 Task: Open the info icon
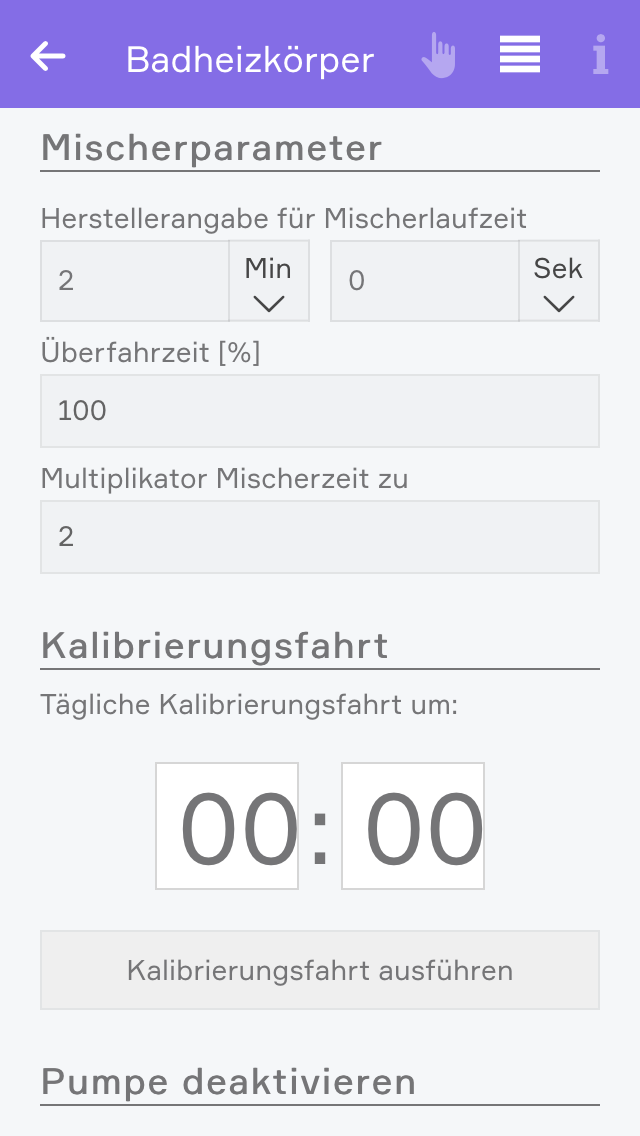600,56
